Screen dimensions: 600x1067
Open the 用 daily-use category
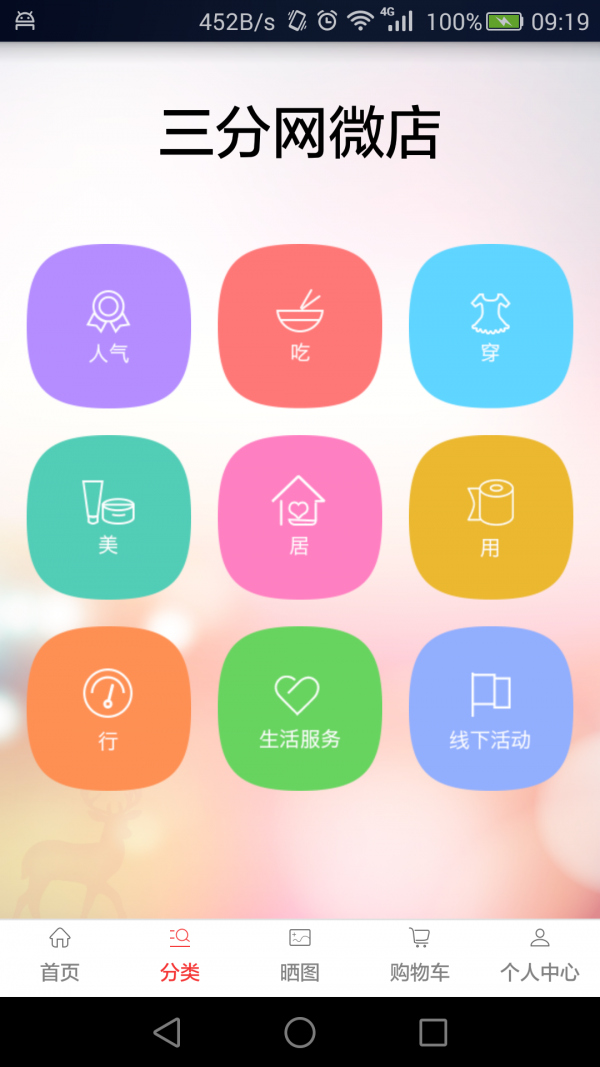[x=491, y=517]
